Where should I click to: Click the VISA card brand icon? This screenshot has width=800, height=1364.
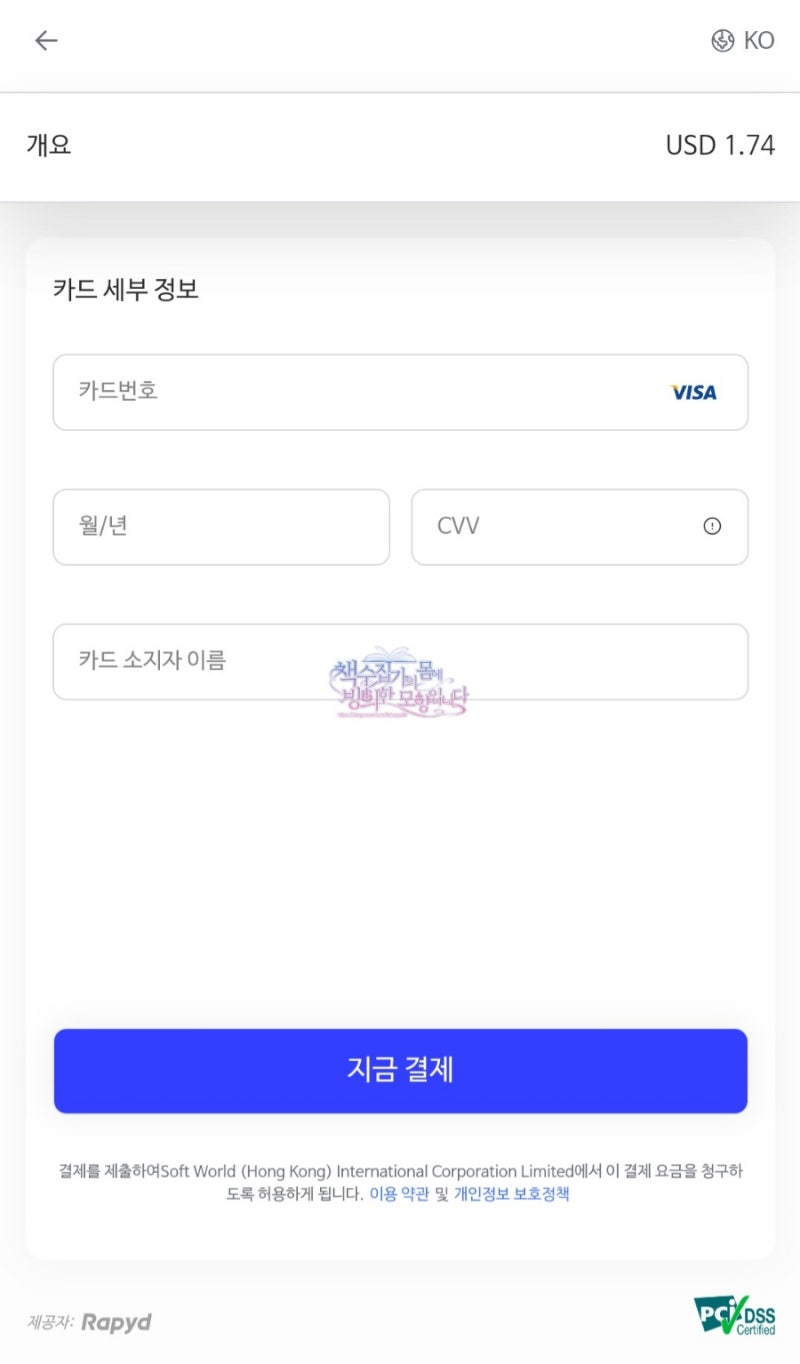694,391
